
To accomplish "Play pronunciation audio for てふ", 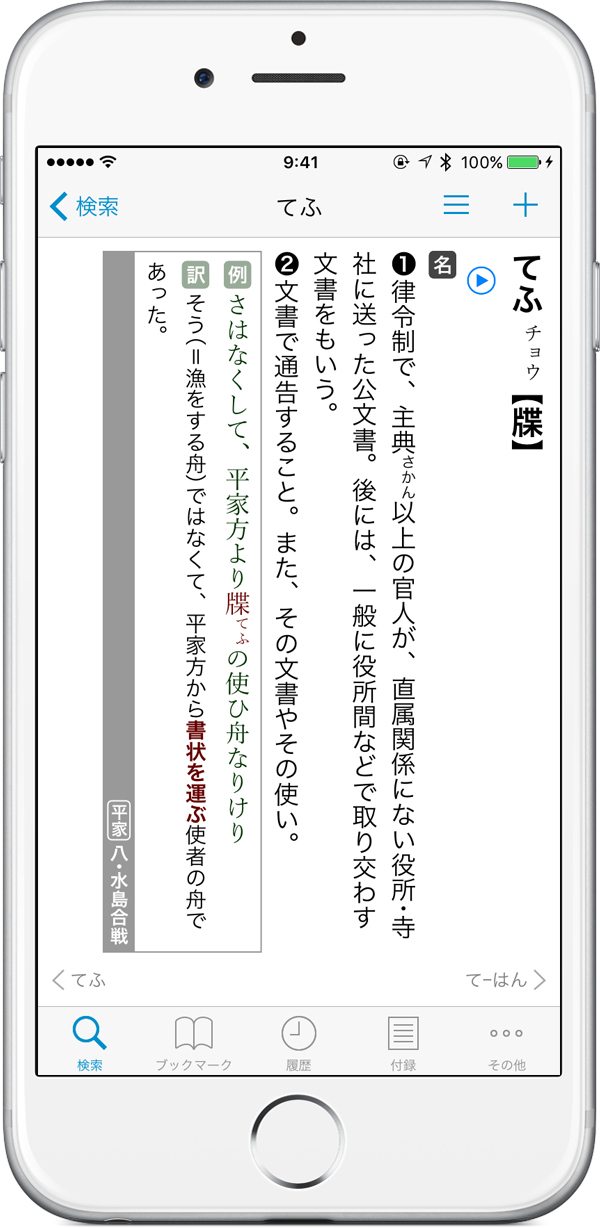I will (x=481, y=281).
